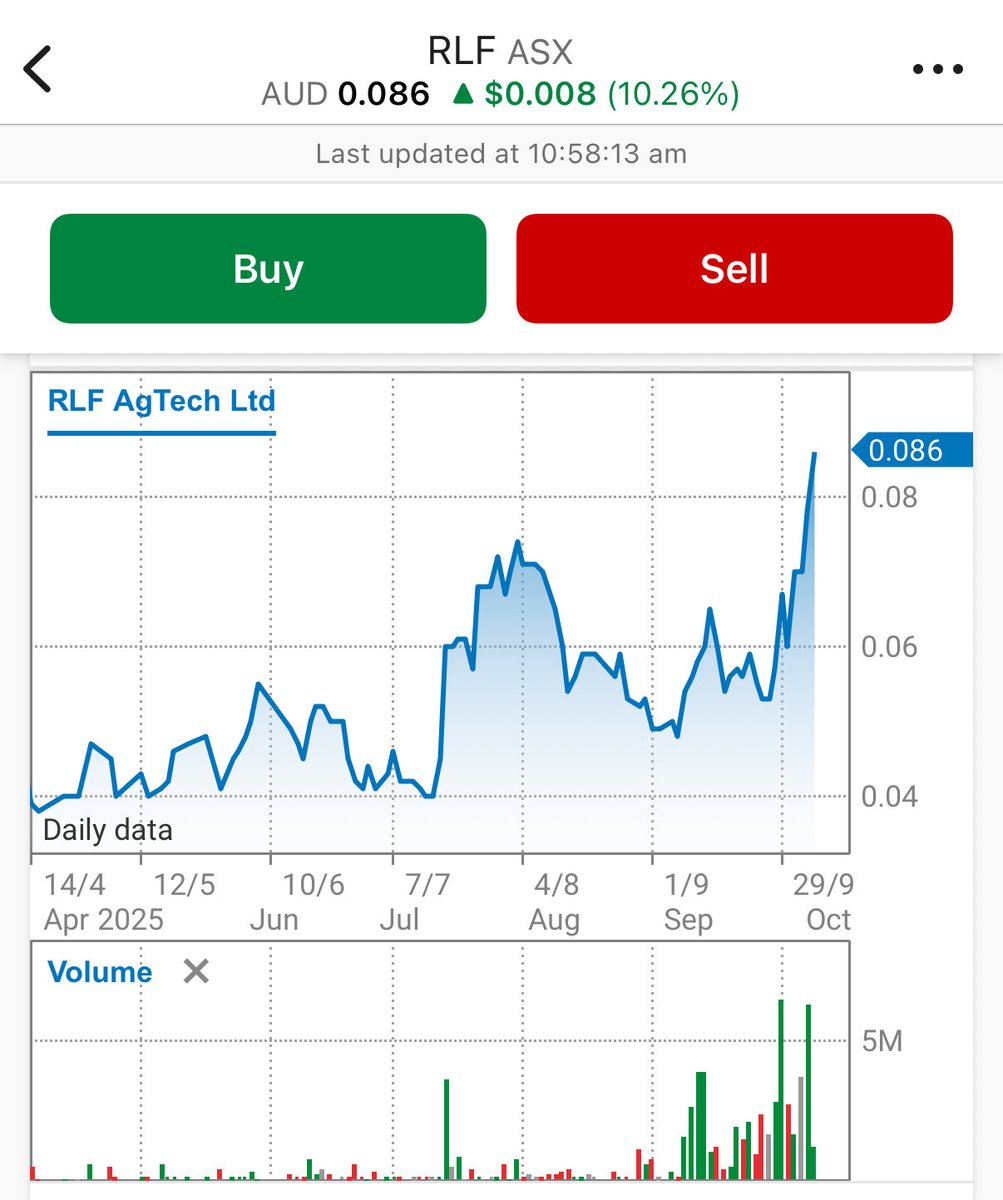This screenshot has height=1200, width=1003.
Task: Tap the green Buy button
Action: [x=268, y=269]
